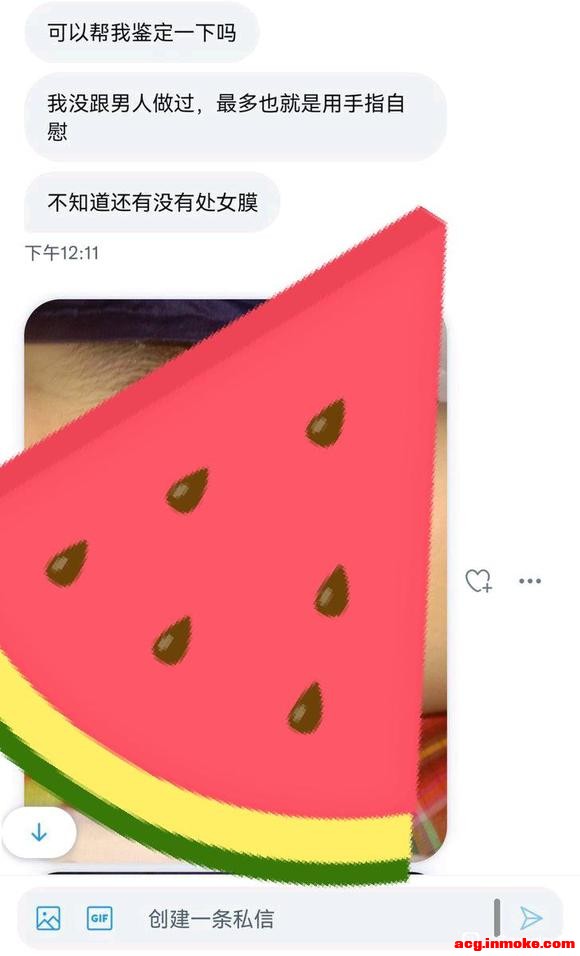Add a reaction to the image message
580x956 pixels.
click(479, 580)
